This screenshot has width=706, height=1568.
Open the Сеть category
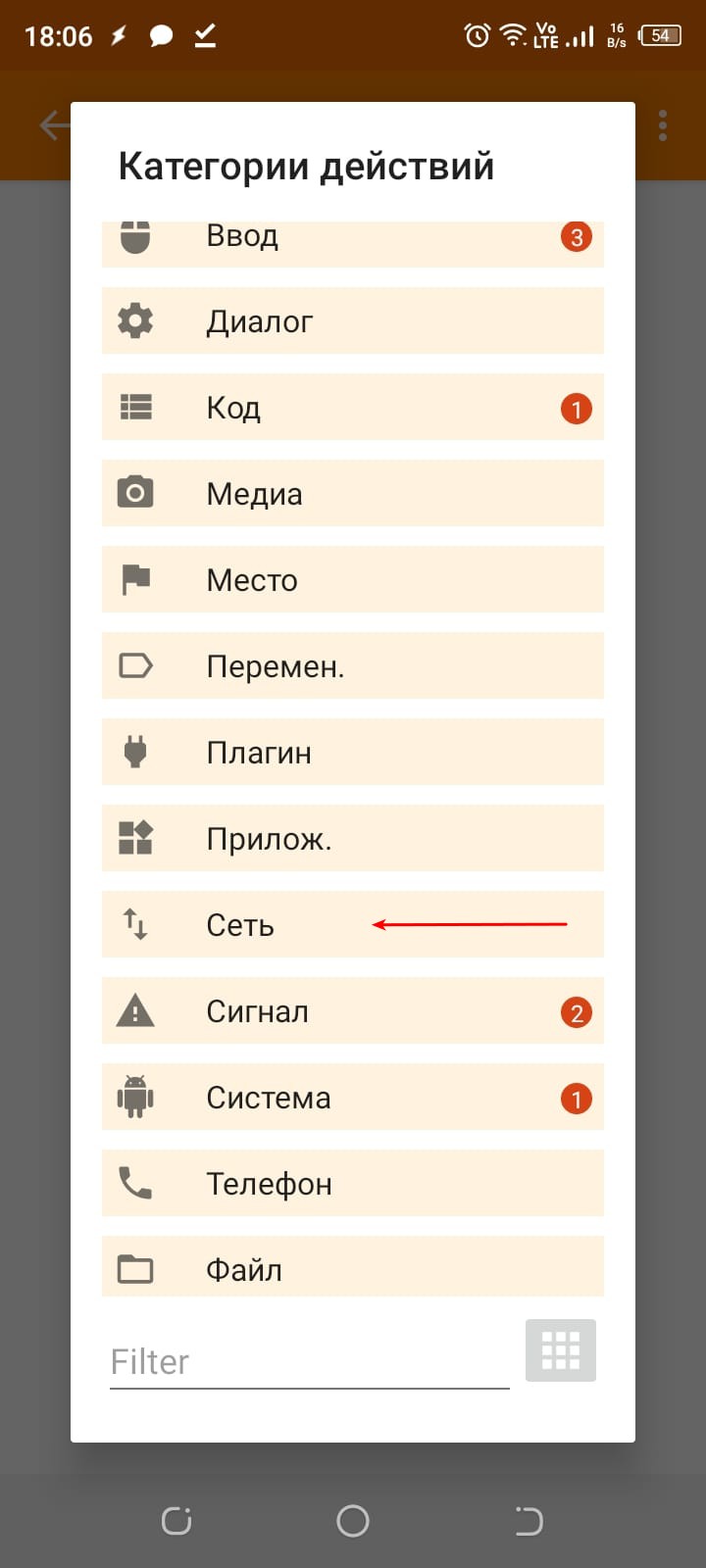click(351, 924)
